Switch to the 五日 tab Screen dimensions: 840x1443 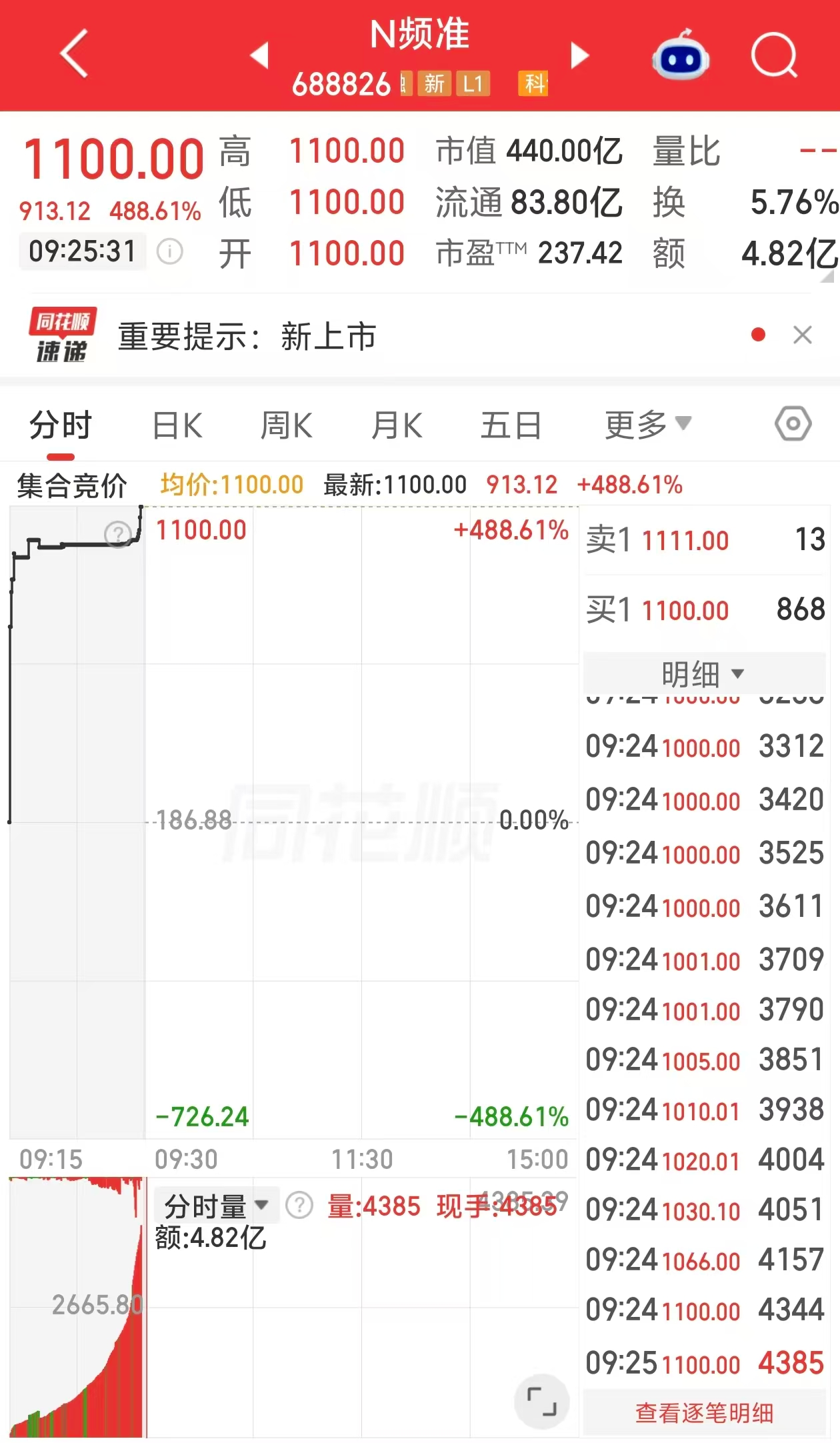511,425
